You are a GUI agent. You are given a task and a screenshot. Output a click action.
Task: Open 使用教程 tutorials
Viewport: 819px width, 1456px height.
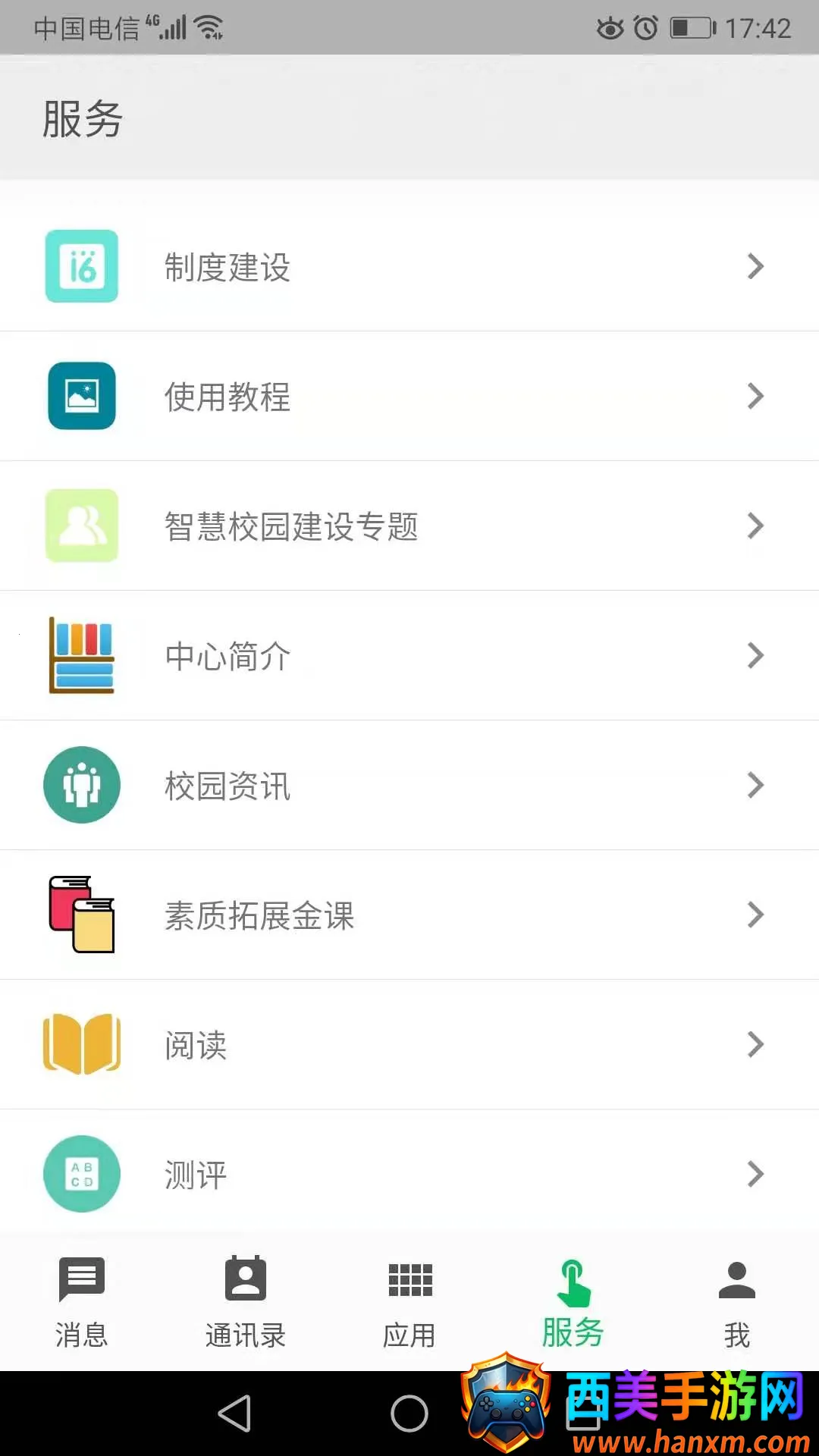point(409,397)
